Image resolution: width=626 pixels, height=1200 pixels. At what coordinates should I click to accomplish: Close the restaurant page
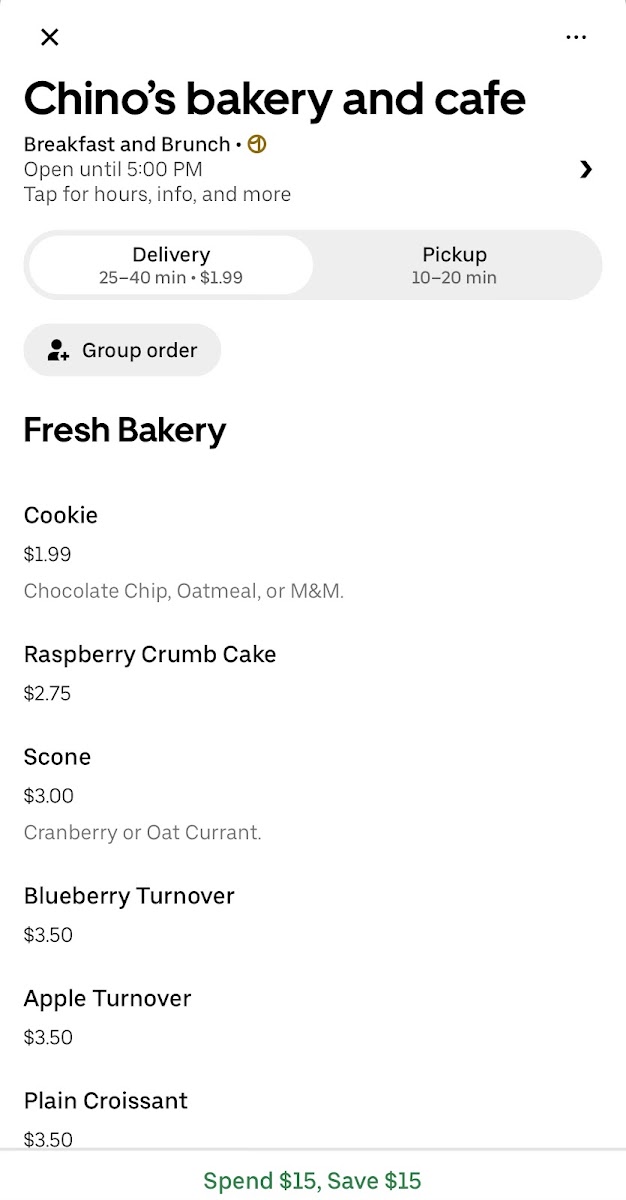click(49, 38)
